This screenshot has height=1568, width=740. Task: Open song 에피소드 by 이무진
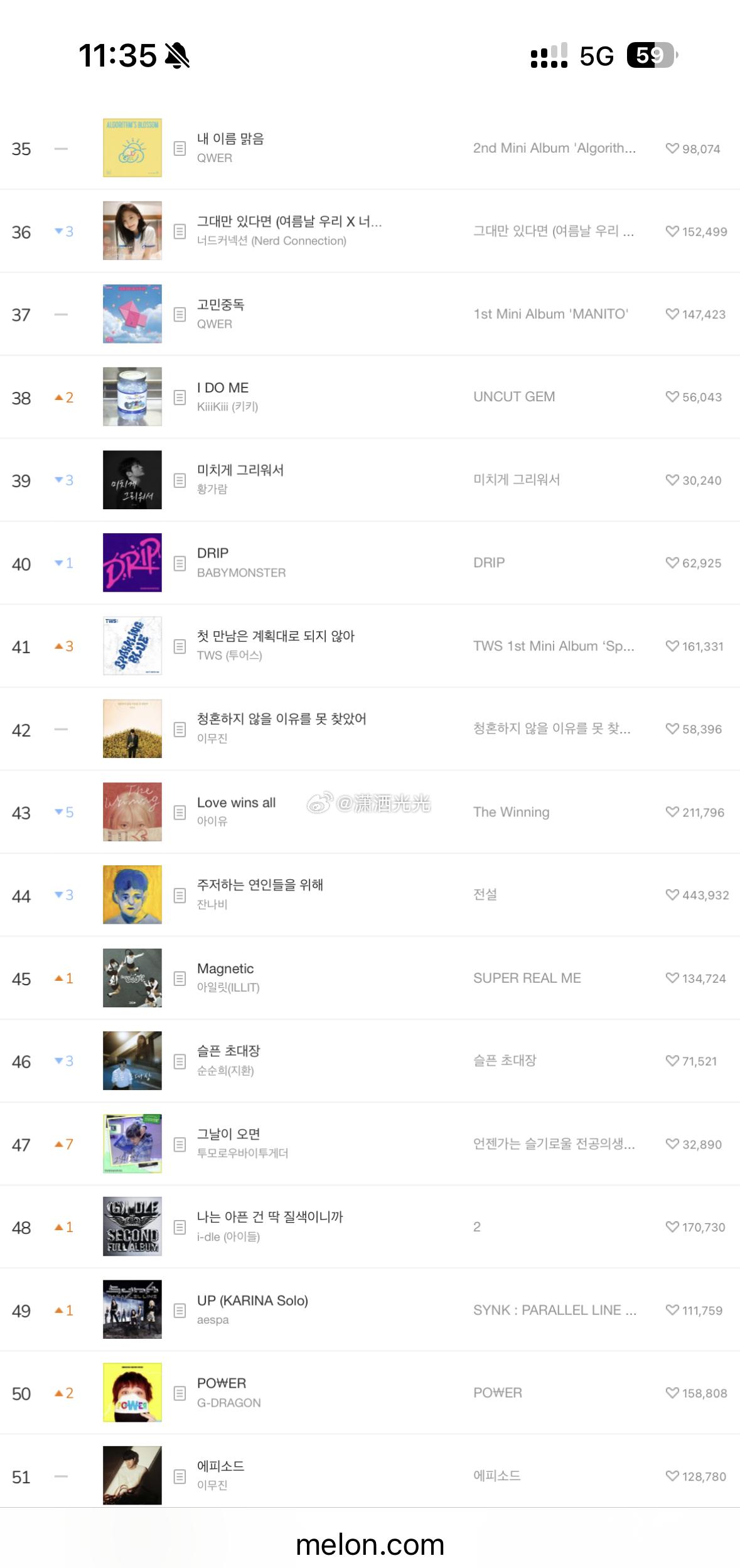pyautogui.click(x=221, y=1466)
